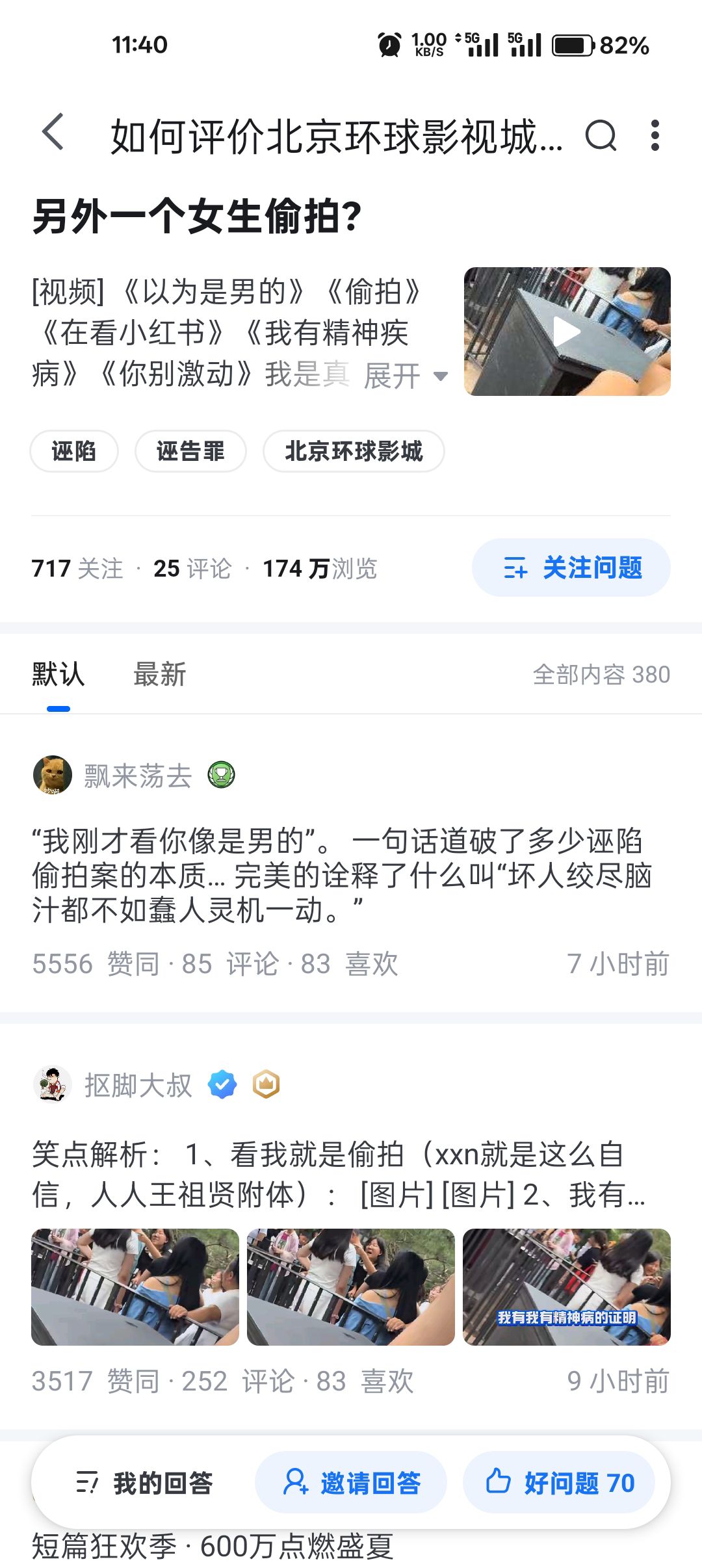Go back using the top-left arrow
The height and width of the screenshot is (1568, 702).
pyautogui.click(x=53, y=132)
